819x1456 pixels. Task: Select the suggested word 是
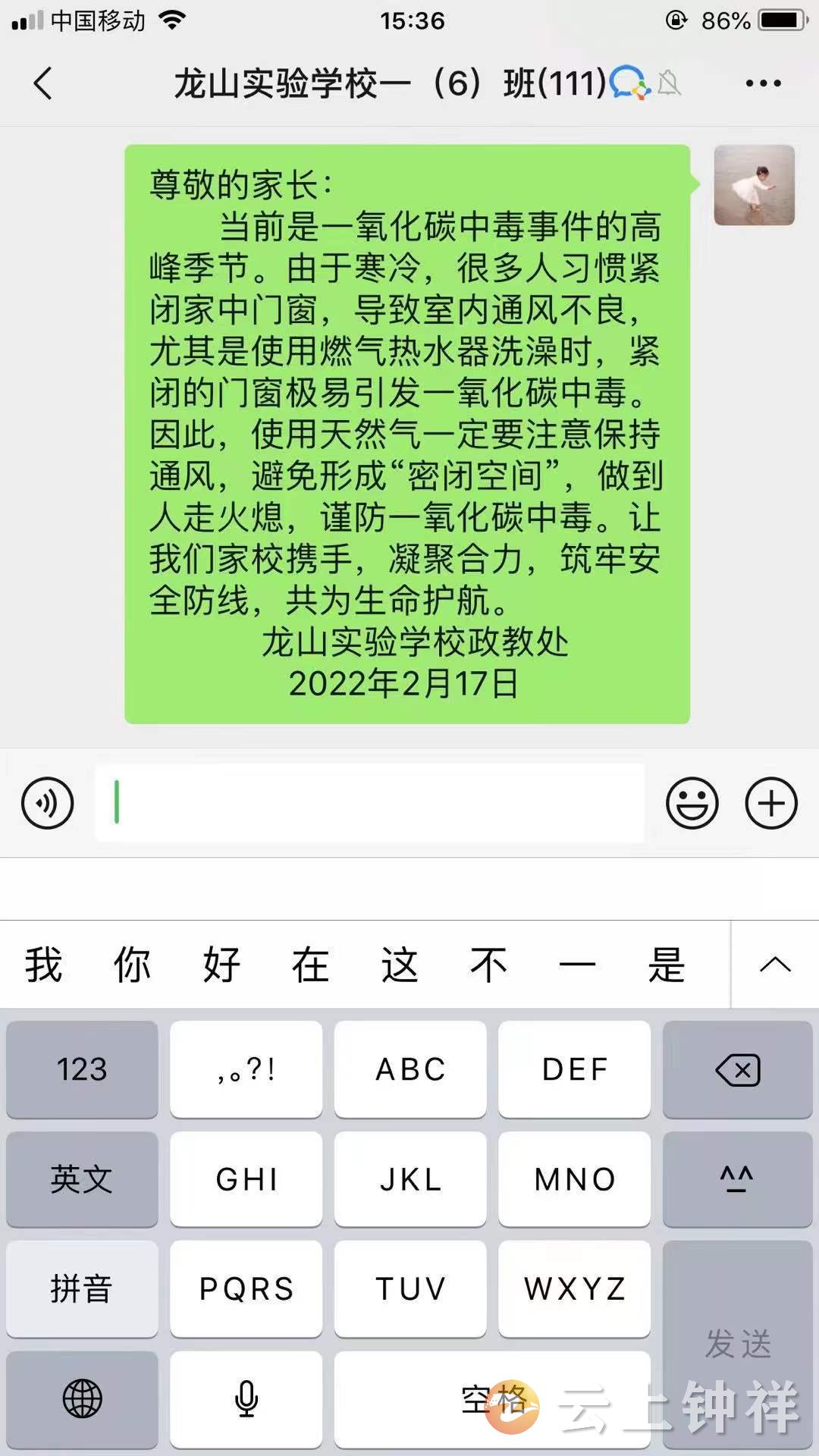tap(666, 965)
